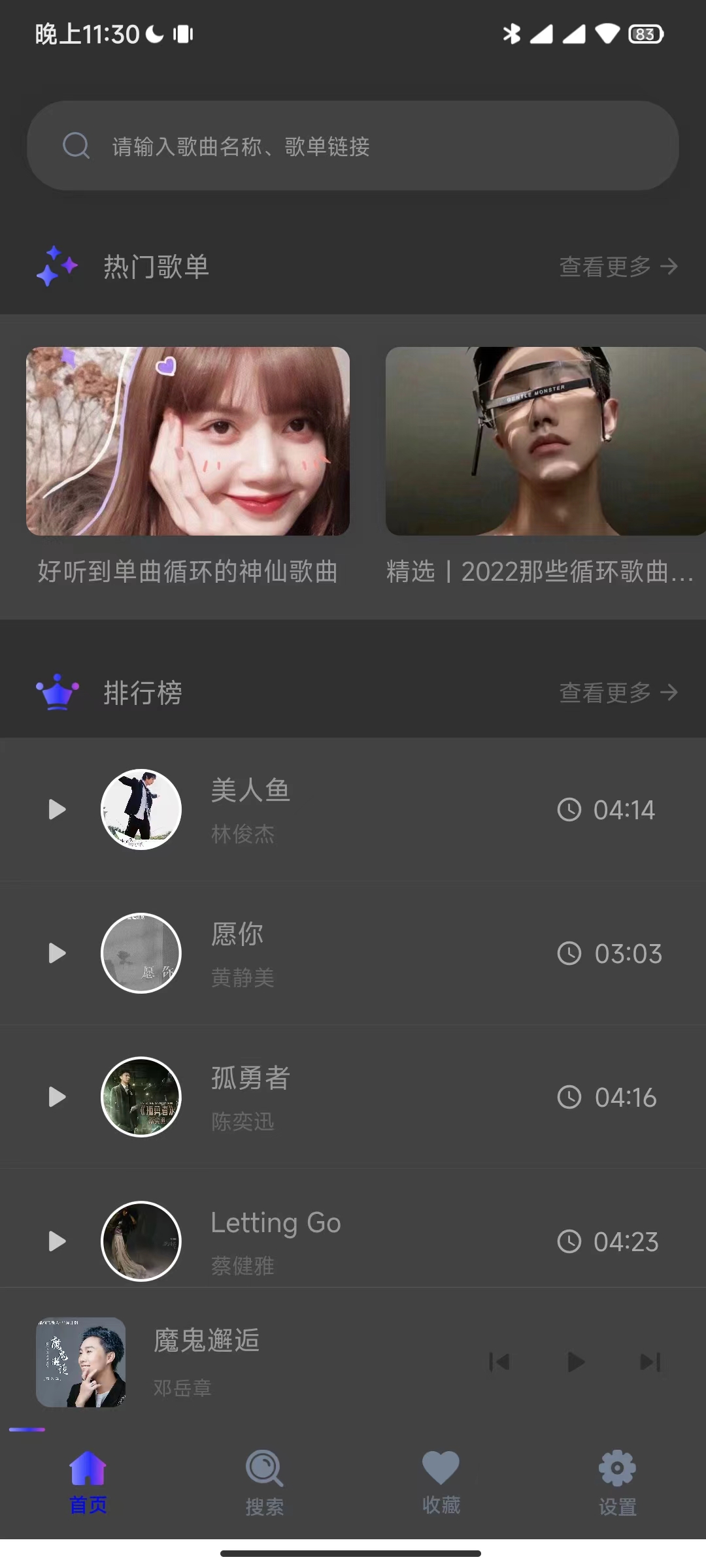Open 查看更多 for 排行榜
The height and width of the screenshot is (1568, 706).
pyautogui.click(x=617, y=694)
